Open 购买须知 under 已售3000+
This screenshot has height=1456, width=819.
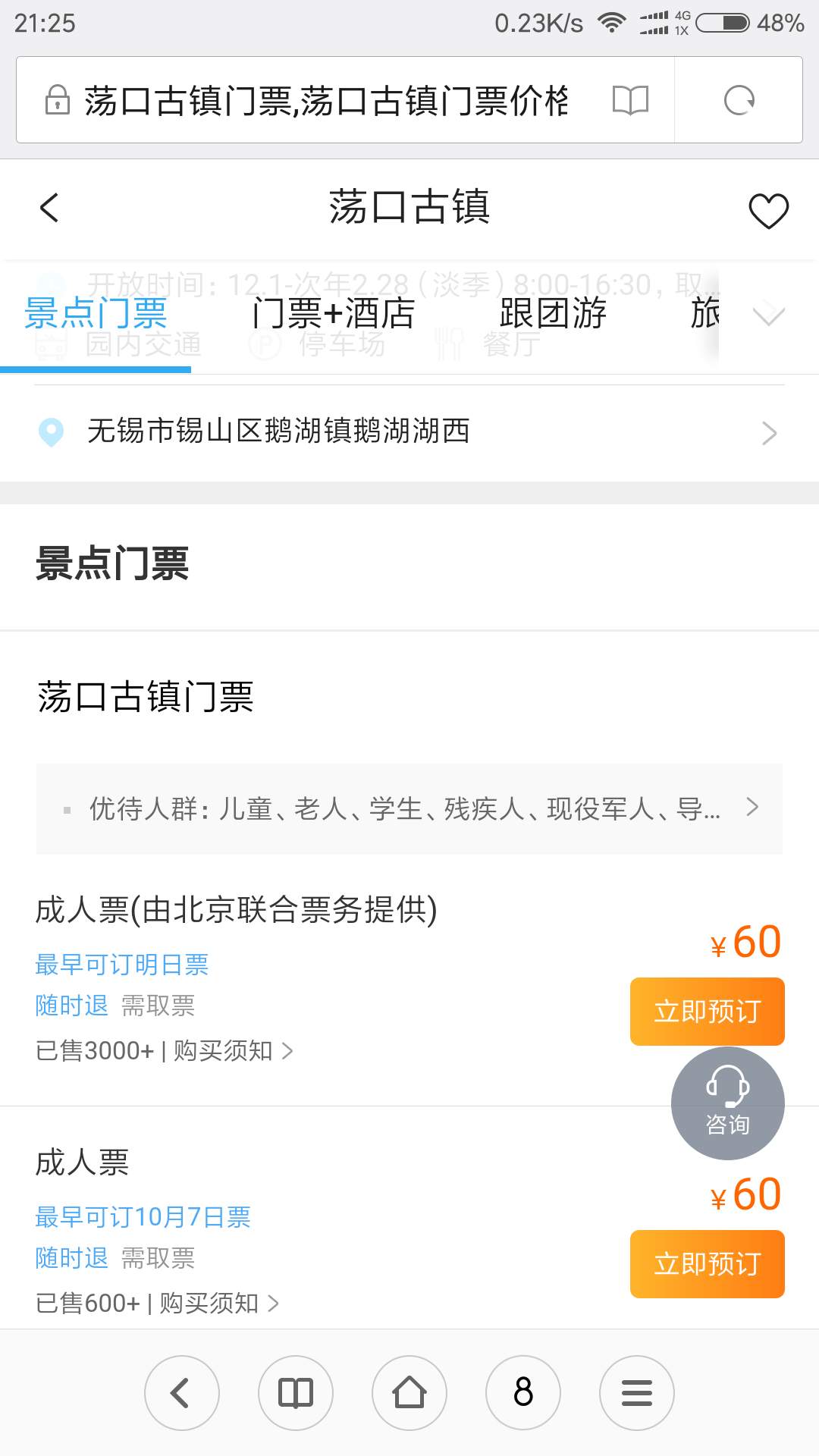pos(233,1051)
